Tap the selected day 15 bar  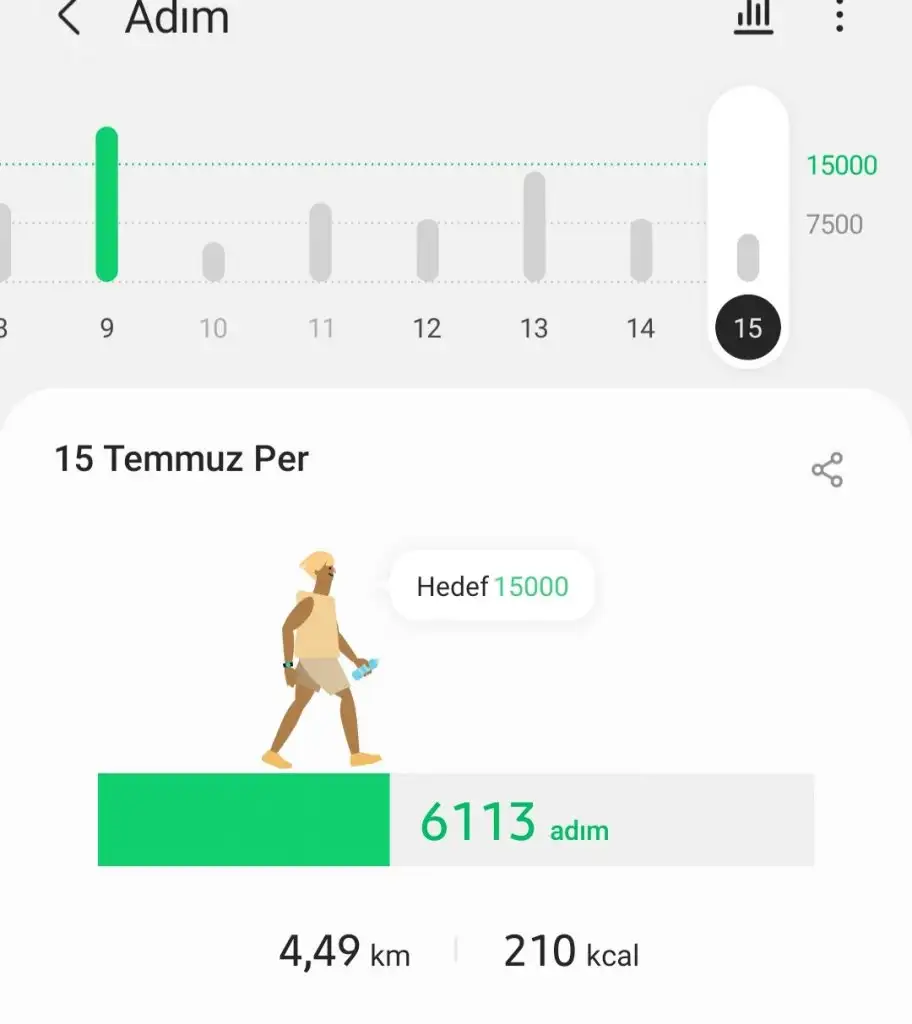click(748, 258)
